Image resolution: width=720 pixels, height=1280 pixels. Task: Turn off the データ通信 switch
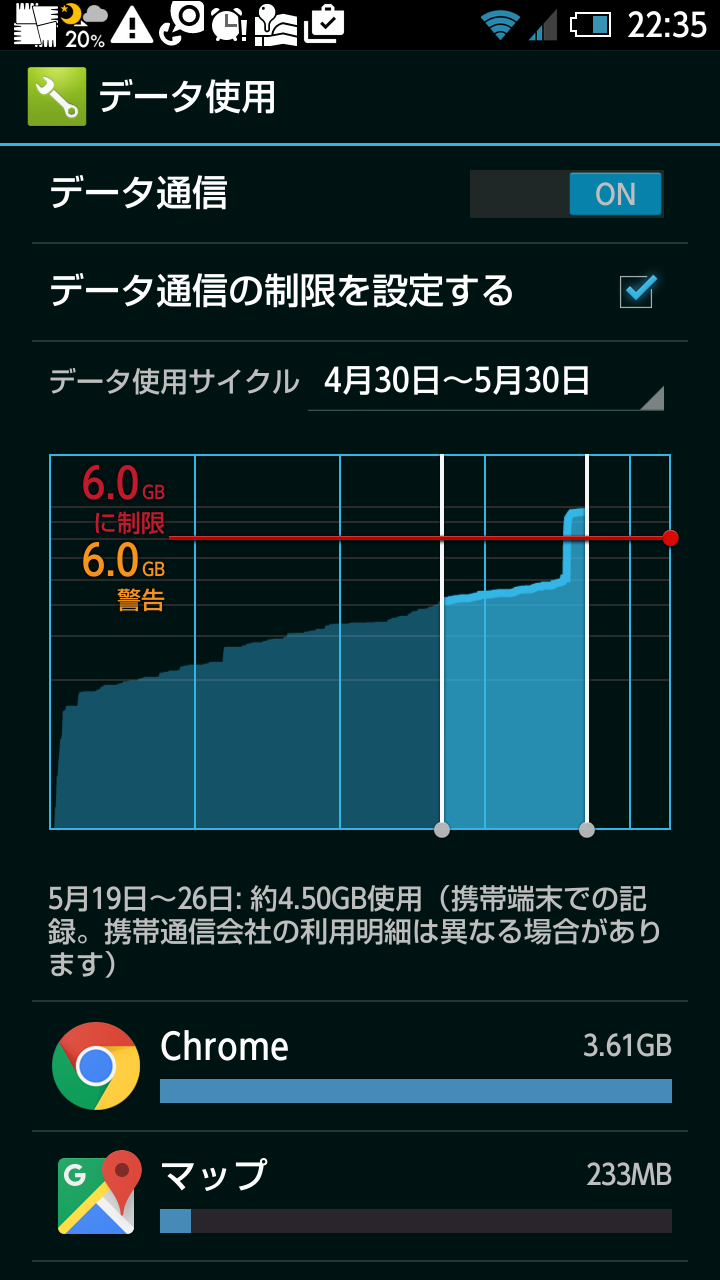566,194
